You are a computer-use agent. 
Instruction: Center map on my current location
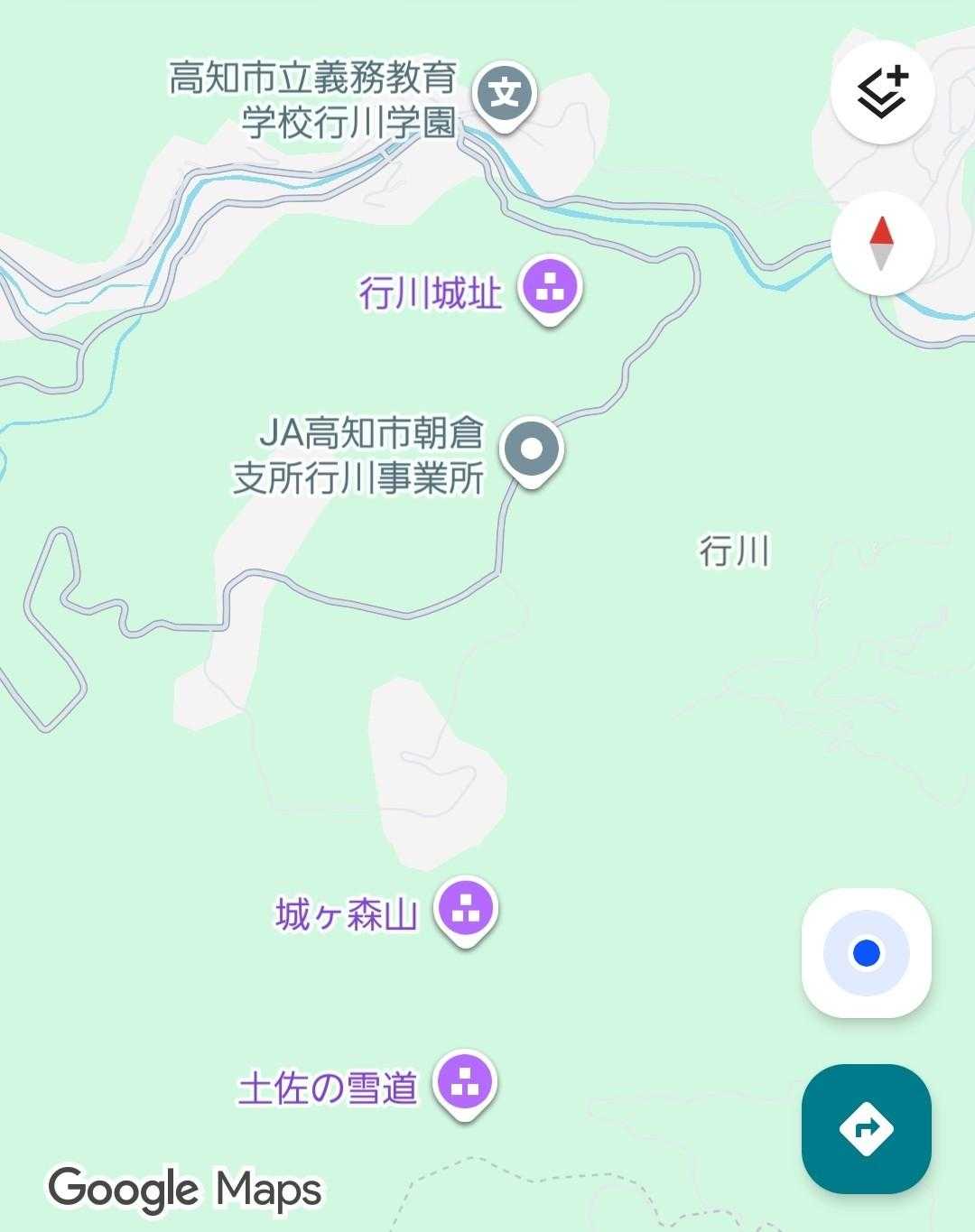click(x=866, y=953)
